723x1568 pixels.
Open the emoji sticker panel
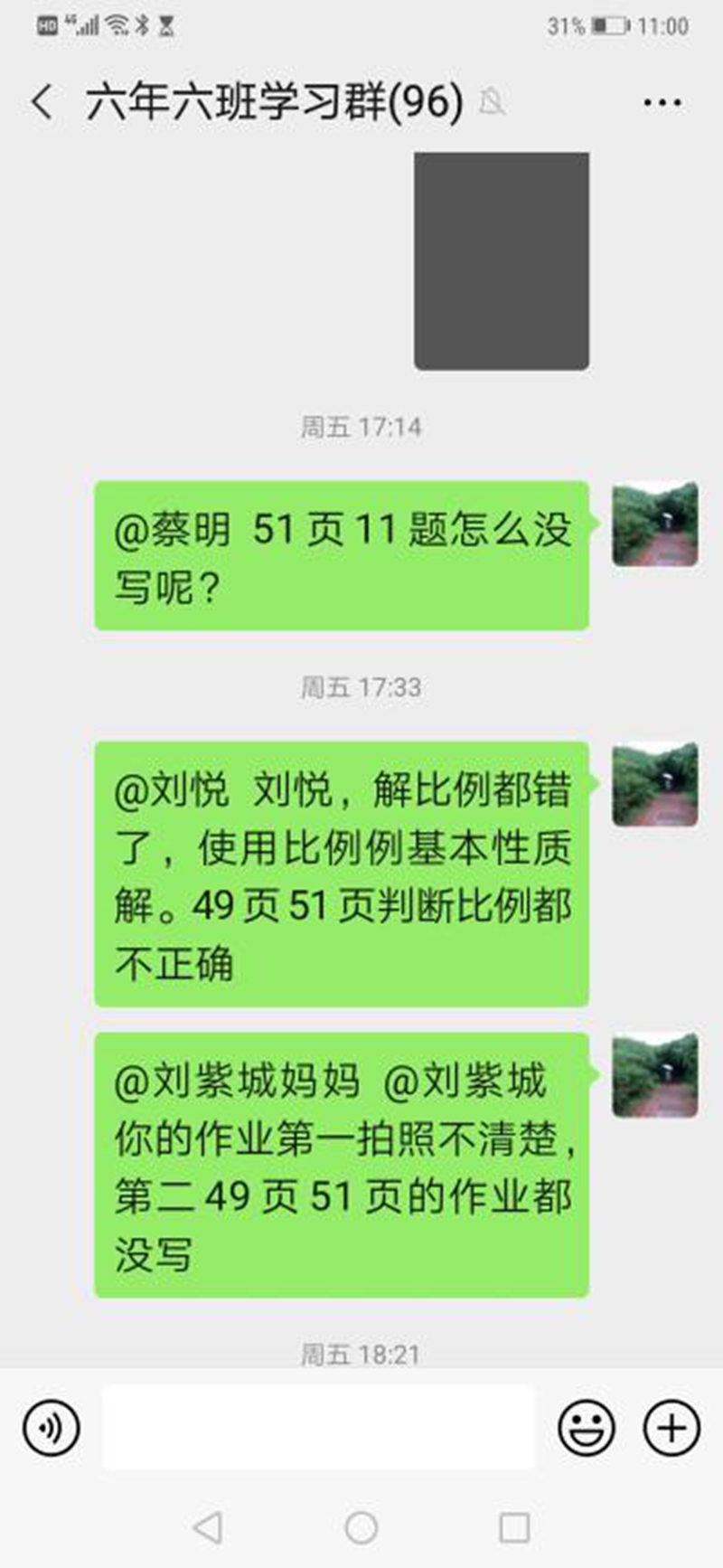click(x=587, y=1428)
